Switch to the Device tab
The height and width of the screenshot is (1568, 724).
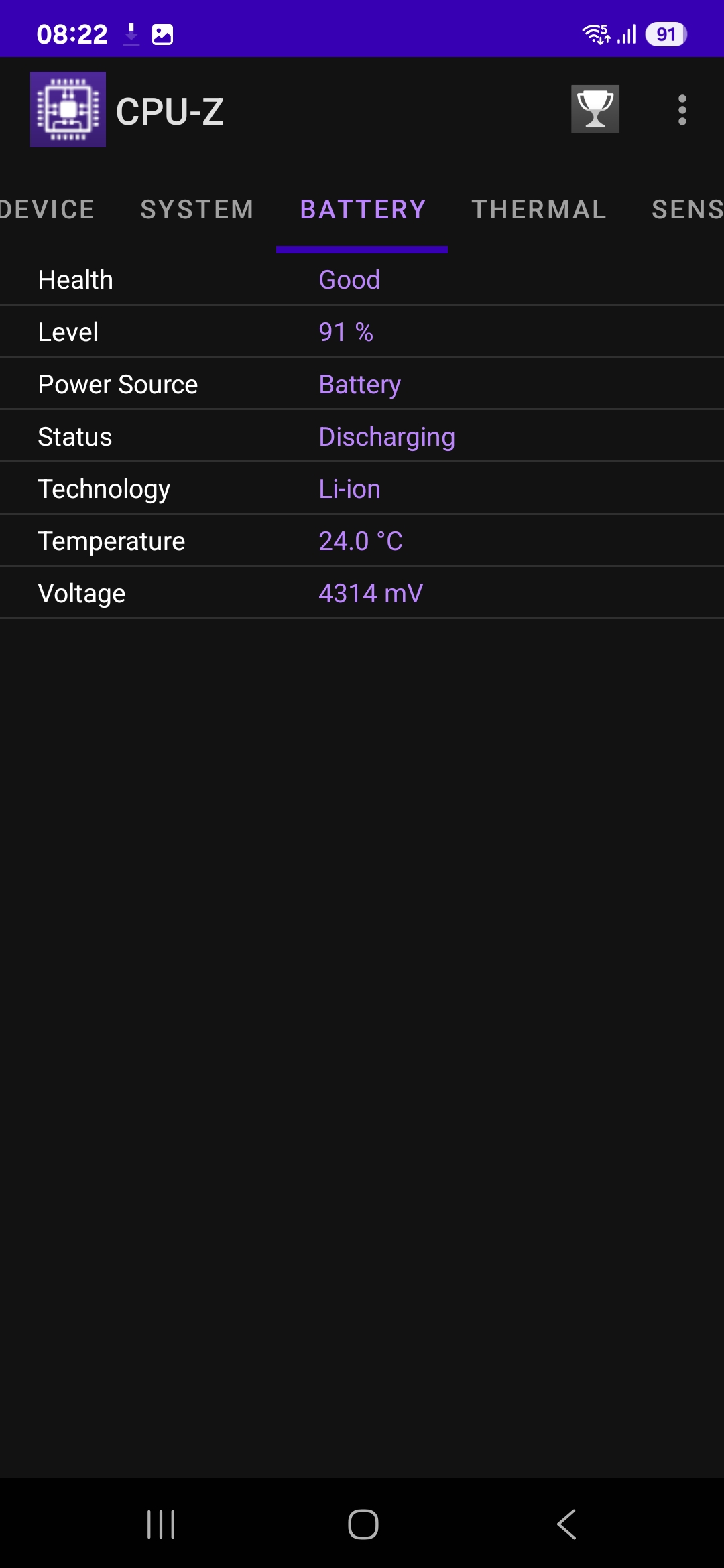(47, 210)
